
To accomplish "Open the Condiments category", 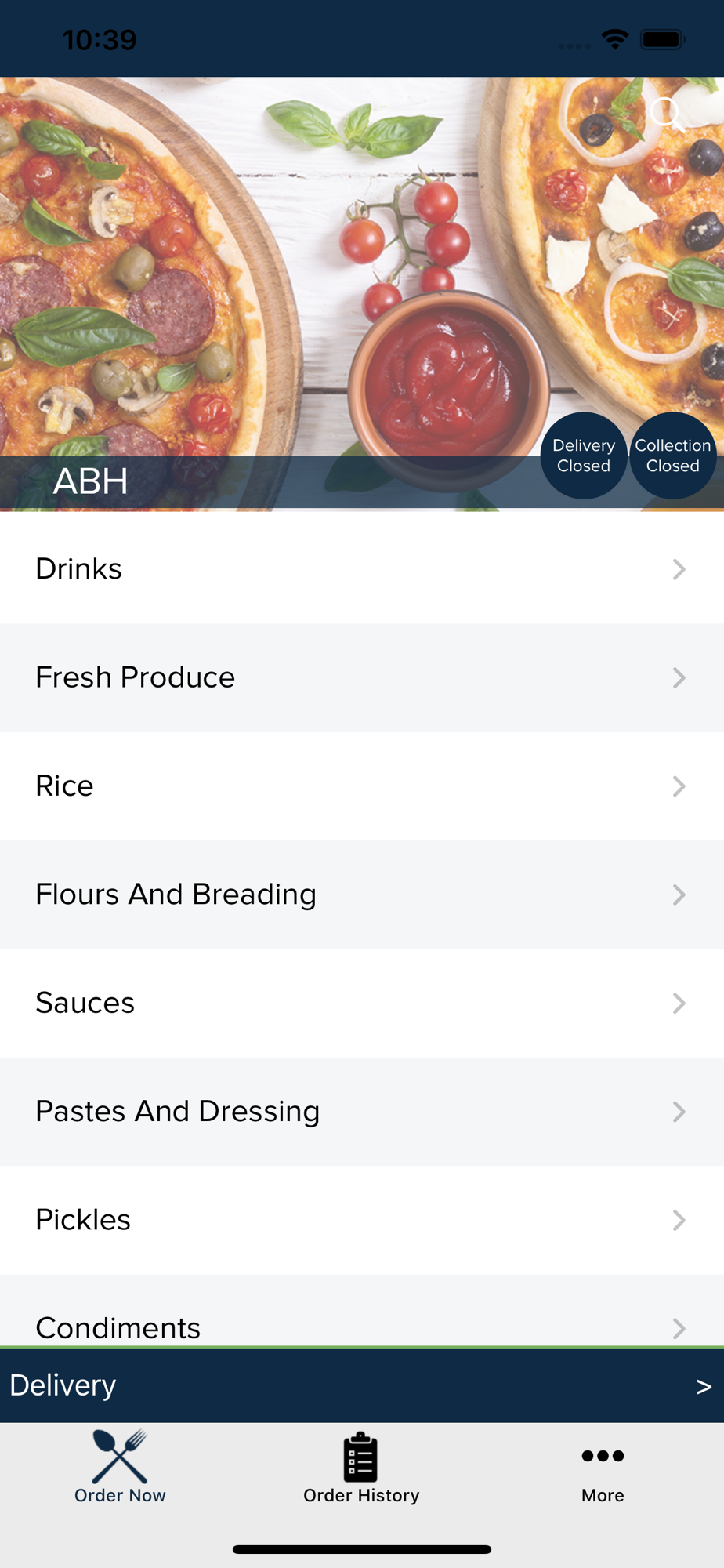I will point(362,1311).
